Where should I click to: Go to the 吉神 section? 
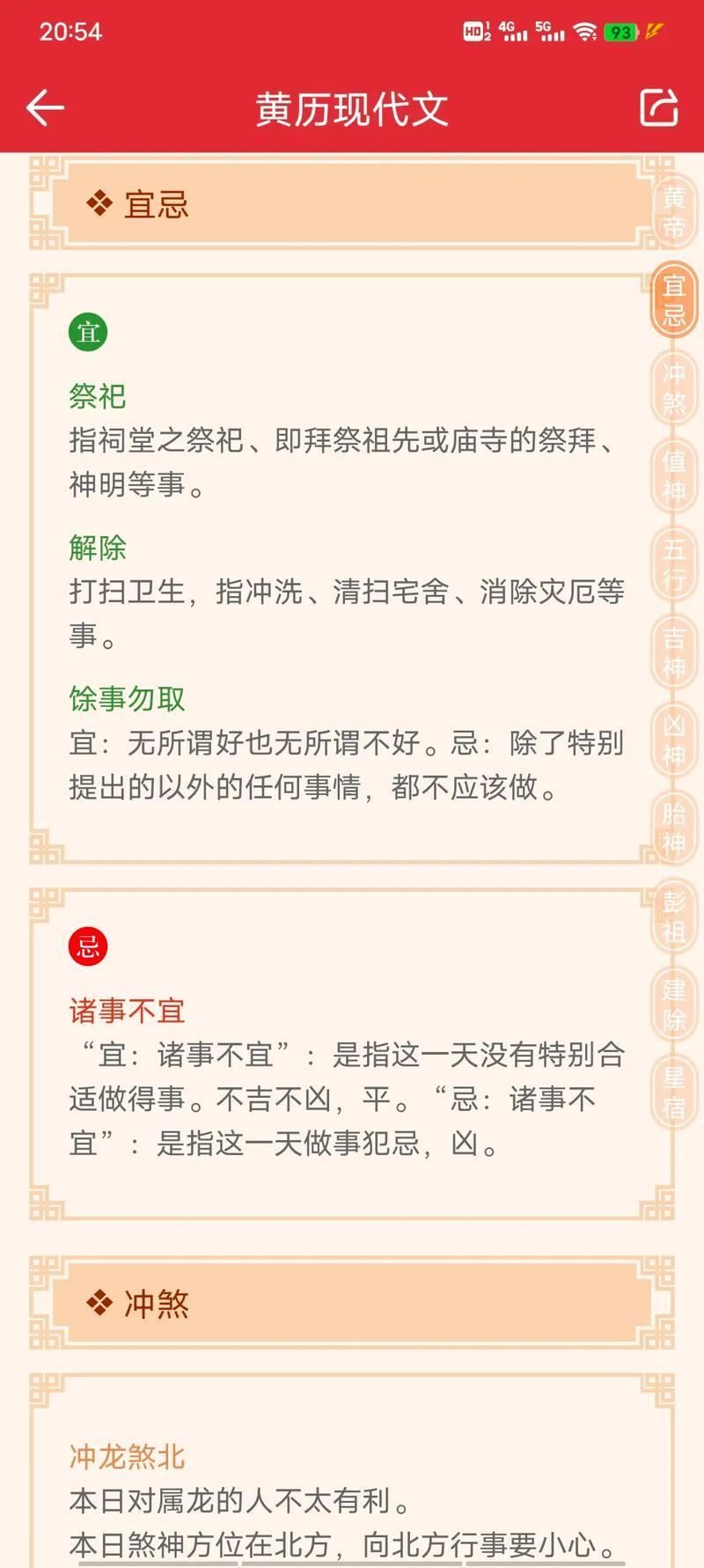click(674, 652)
